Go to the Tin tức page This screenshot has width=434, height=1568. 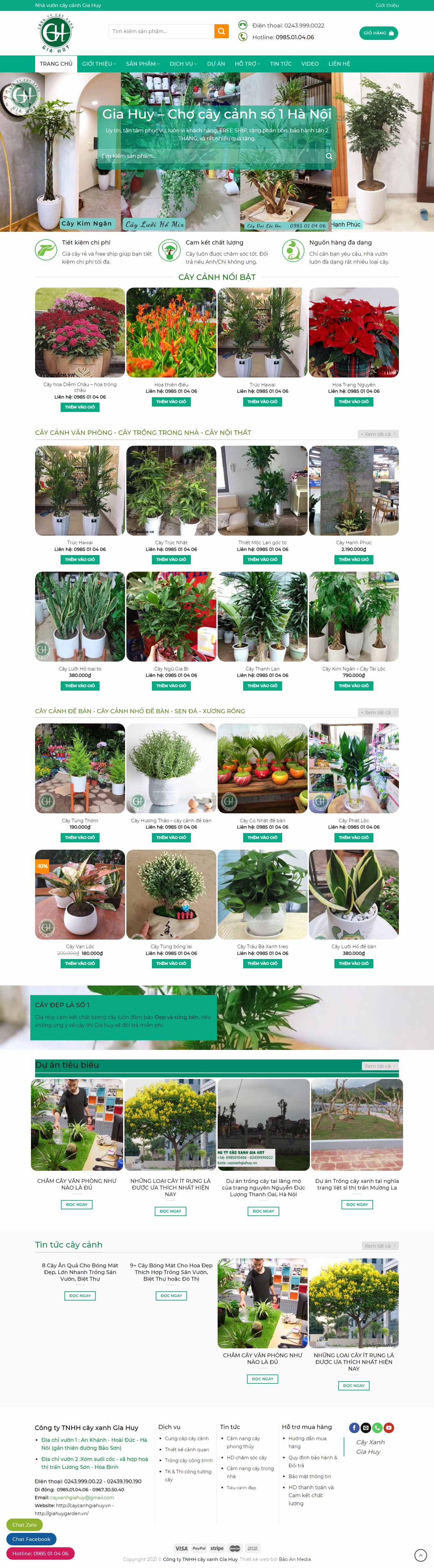click(x=281, y=64)
